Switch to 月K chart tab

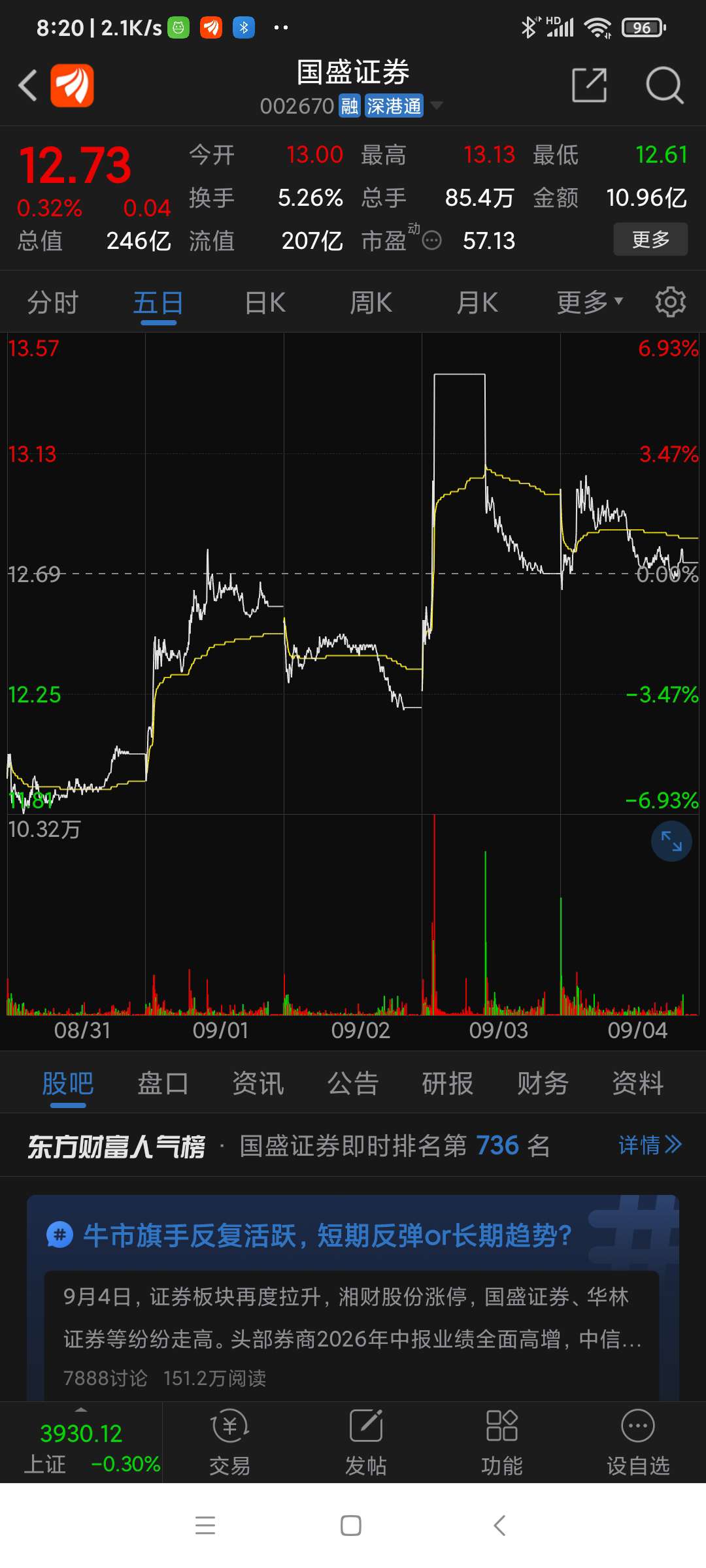pos(477,303)
